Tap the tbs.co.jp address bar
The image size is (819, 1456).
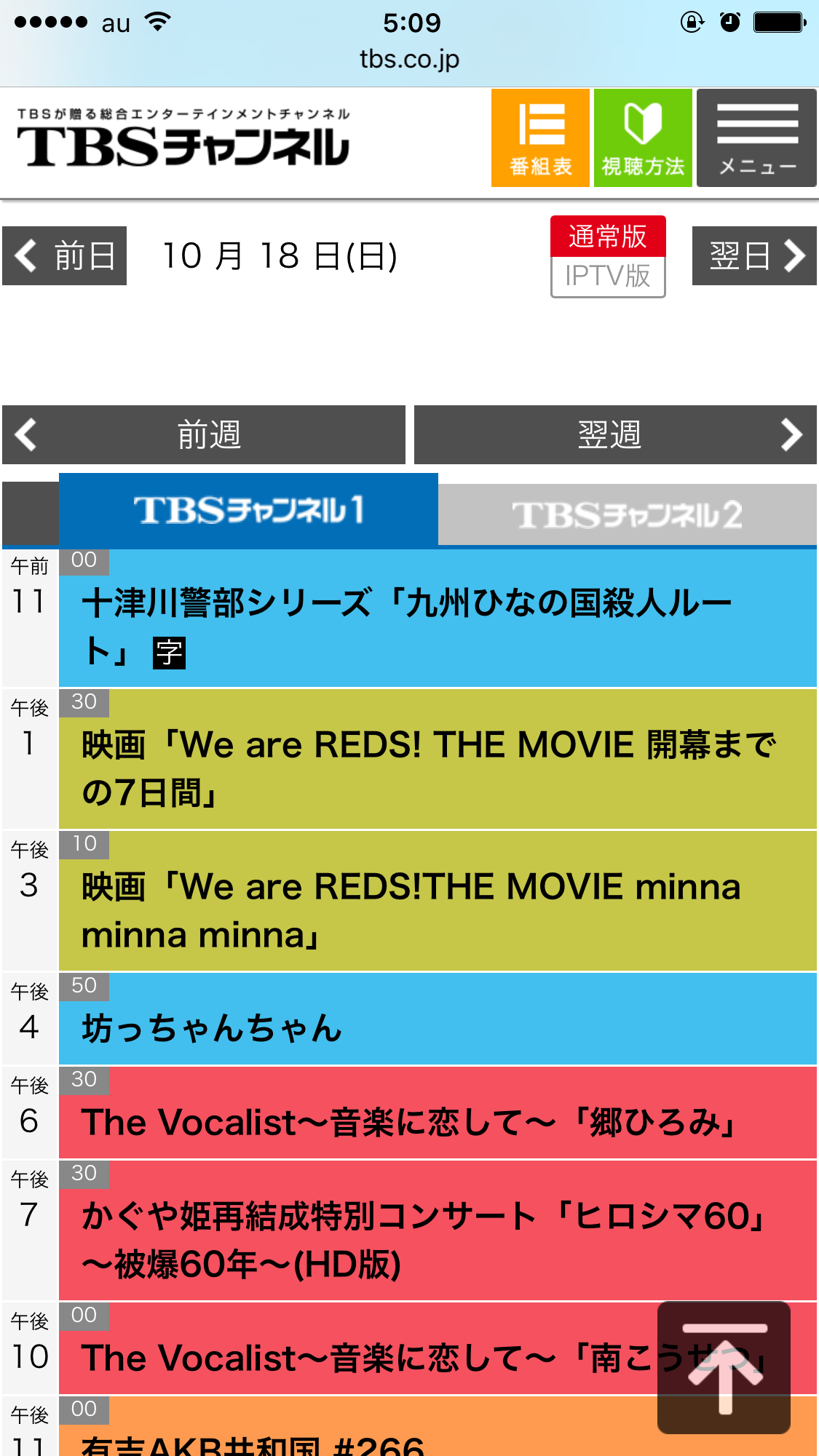pyautogui.click(x=409, y=59)
